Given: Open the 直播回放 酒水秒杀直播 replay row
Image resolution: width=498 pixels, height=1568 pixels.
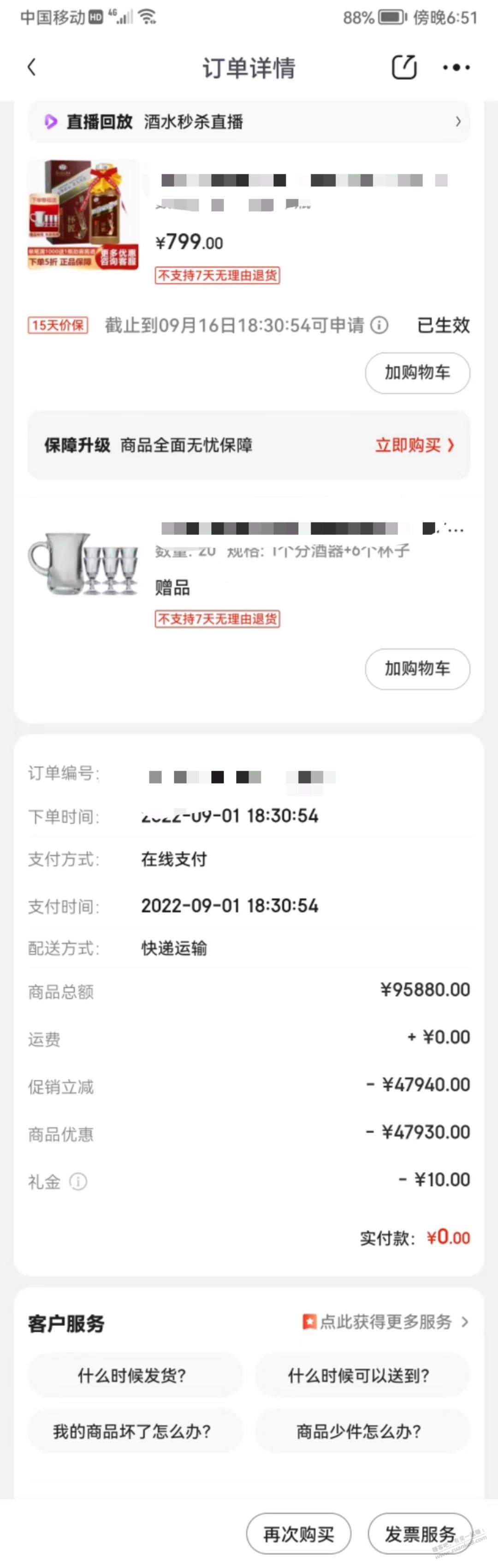Looking at the screenshot, I should 249,122.
